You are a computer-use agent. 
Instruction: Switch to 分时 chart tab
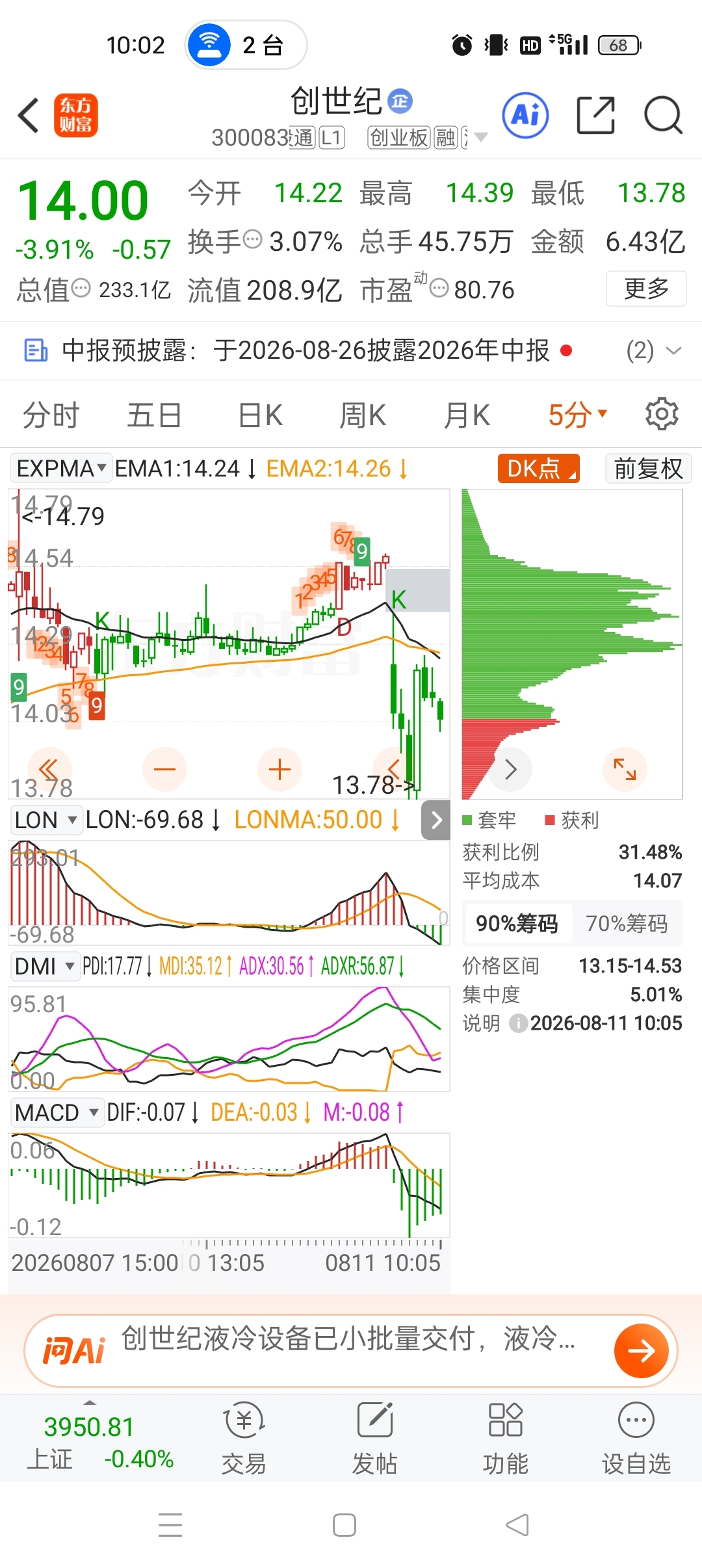(51, 415)
